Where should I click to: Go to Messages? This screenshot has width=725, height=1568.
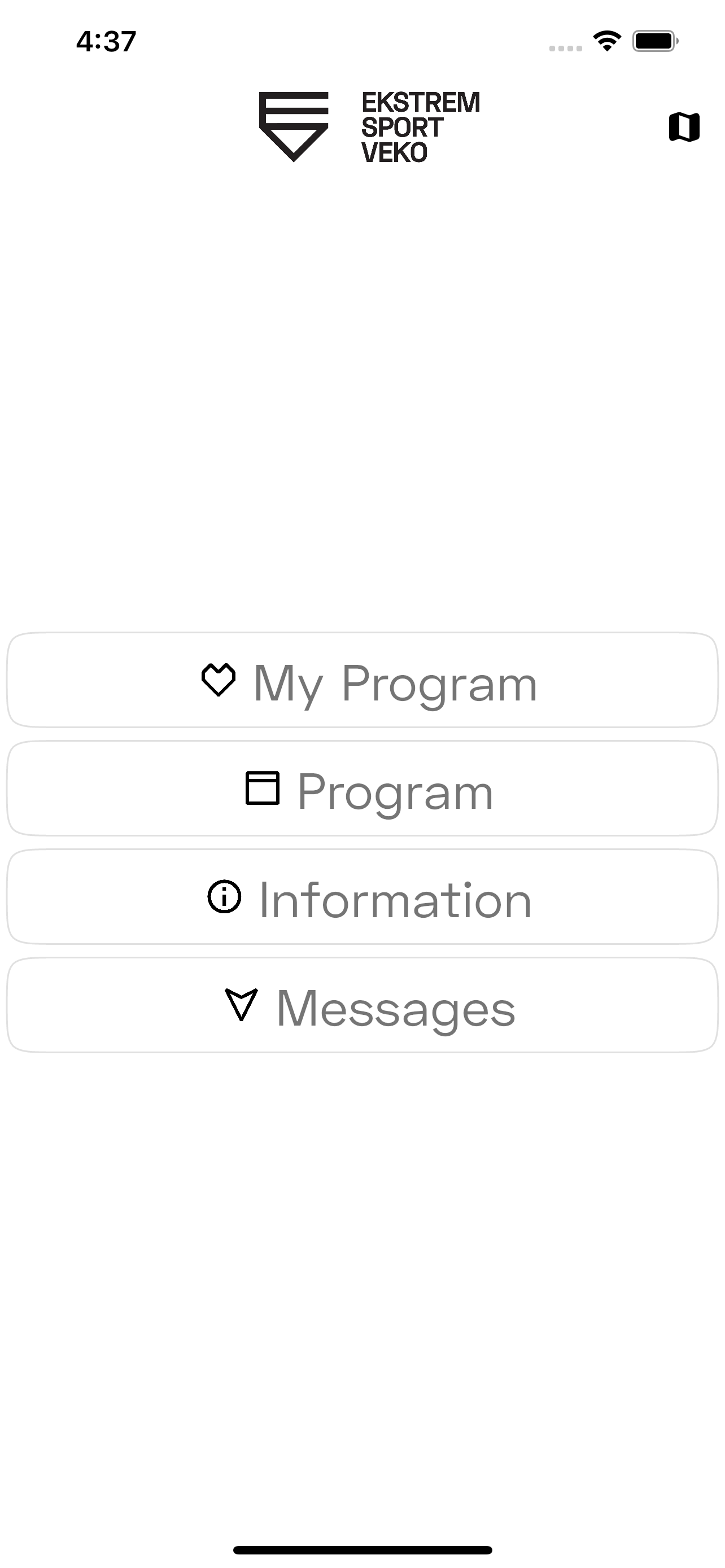point(362,1005)
